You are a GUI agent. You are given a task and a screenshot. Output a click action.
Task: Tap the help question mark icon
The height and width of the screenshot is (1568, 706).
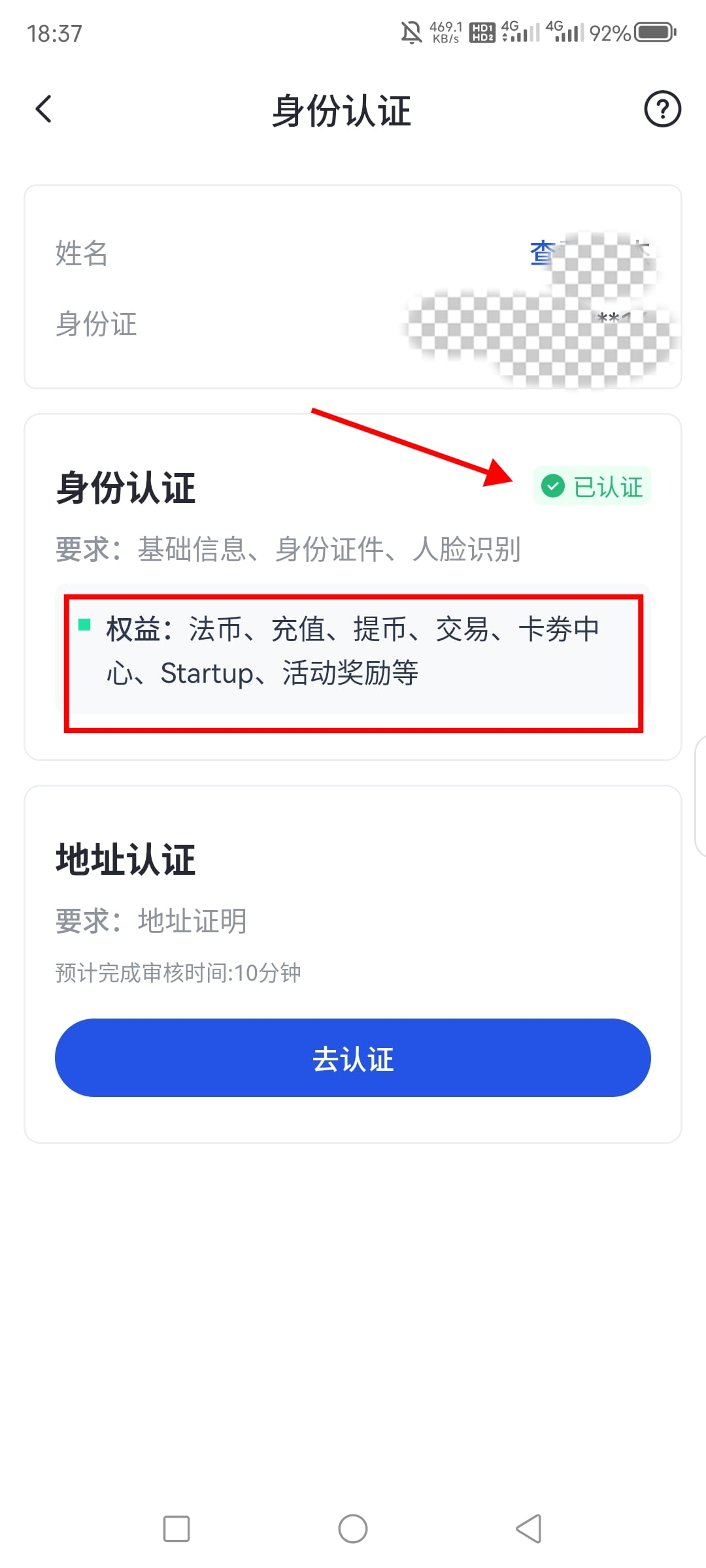point(662,110)
